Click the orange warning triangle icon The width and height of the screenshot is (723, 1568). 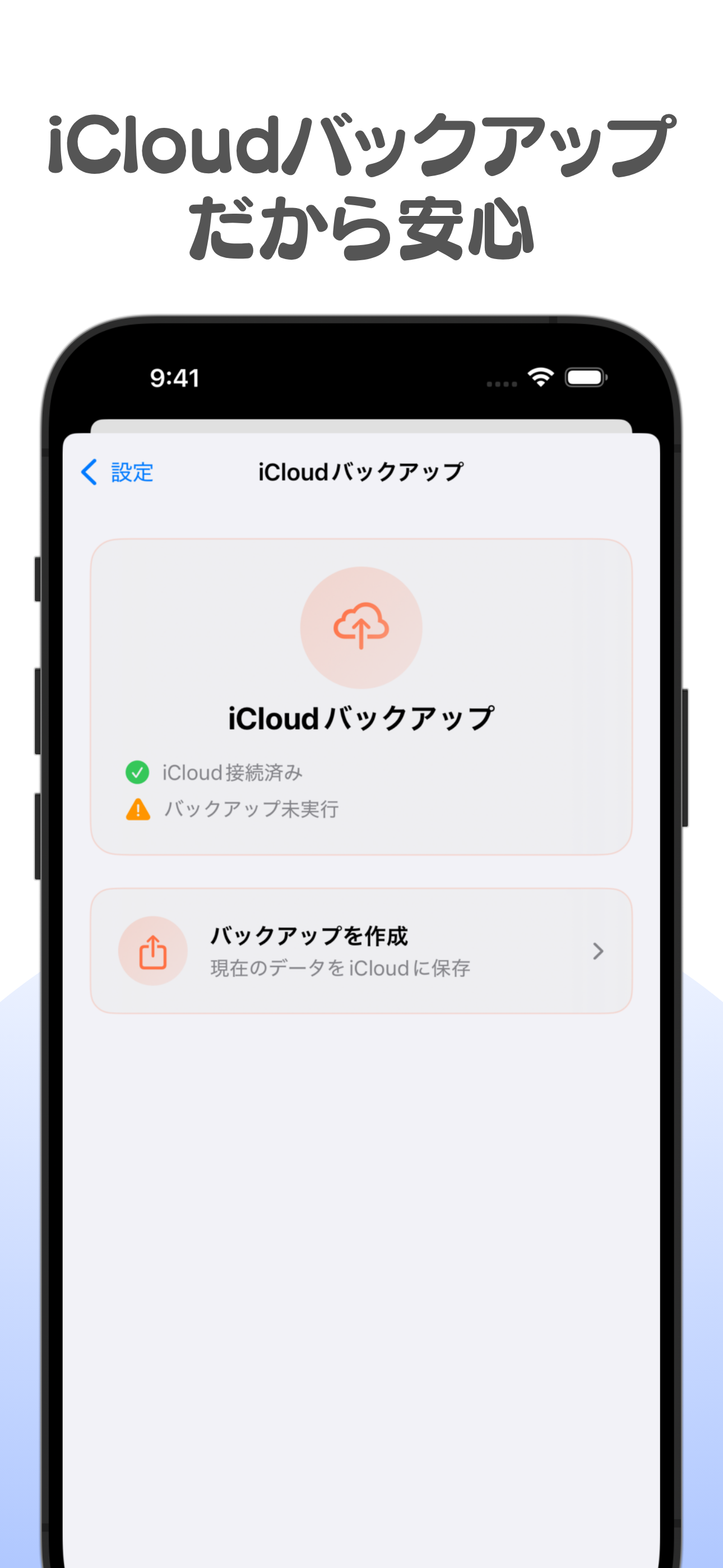tap(139, 809)
